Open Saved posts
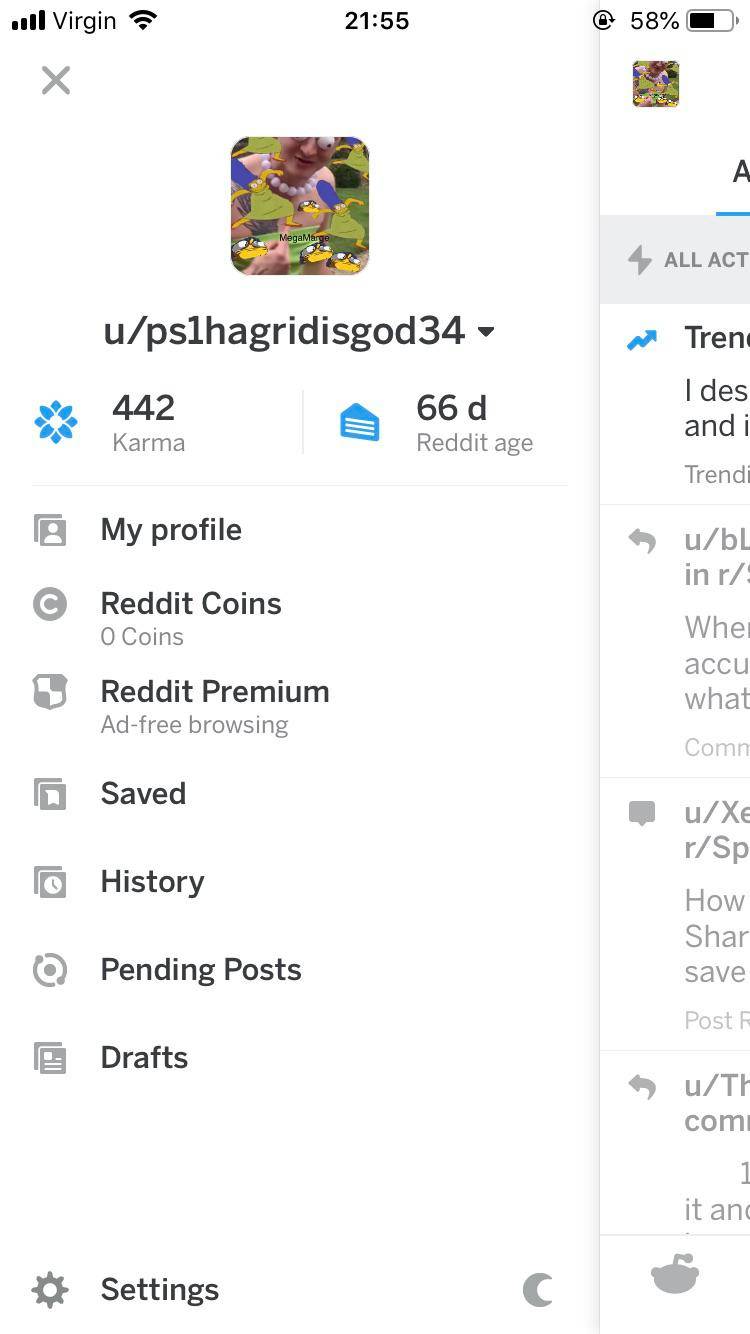 (143, 794)
